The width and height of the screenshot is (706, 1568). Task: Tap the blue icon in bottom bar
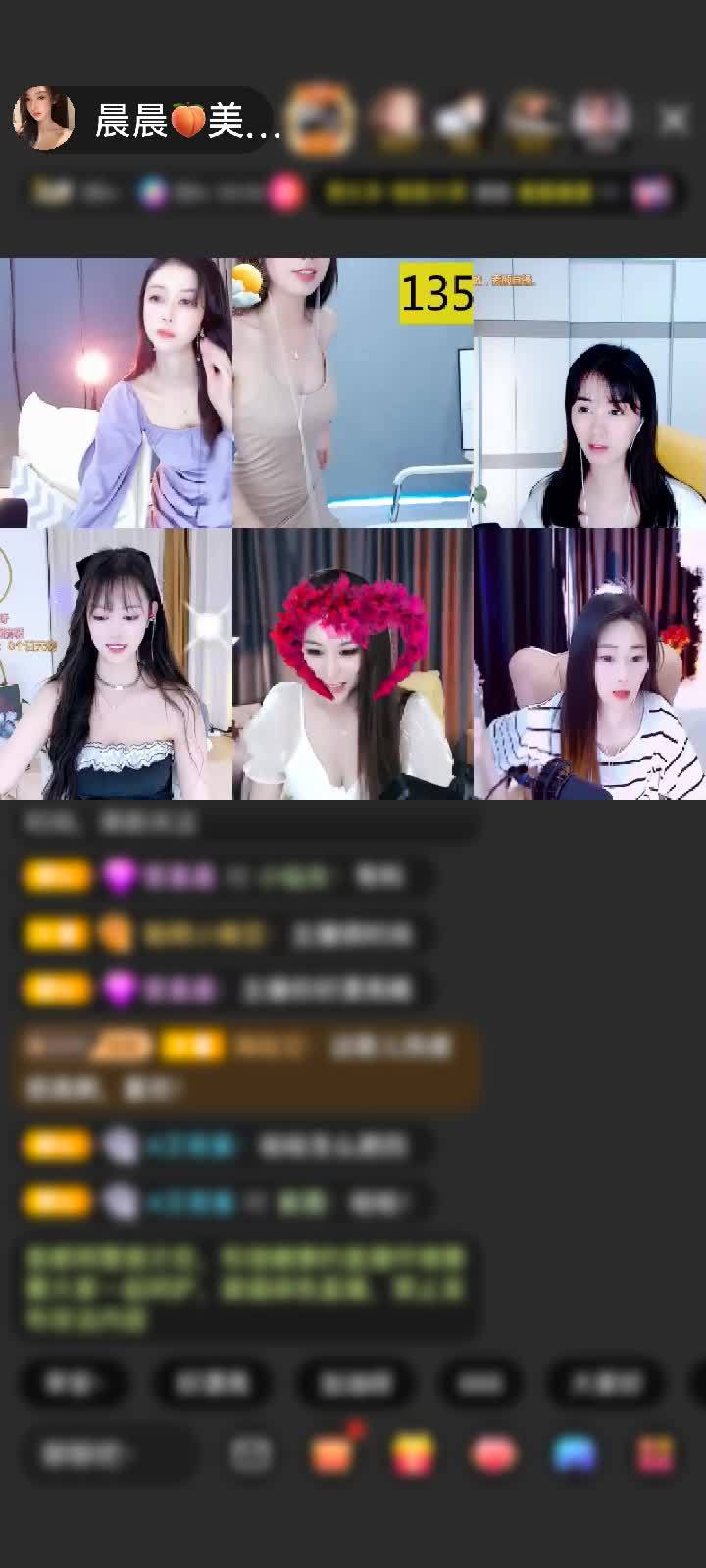(575, 1454)
